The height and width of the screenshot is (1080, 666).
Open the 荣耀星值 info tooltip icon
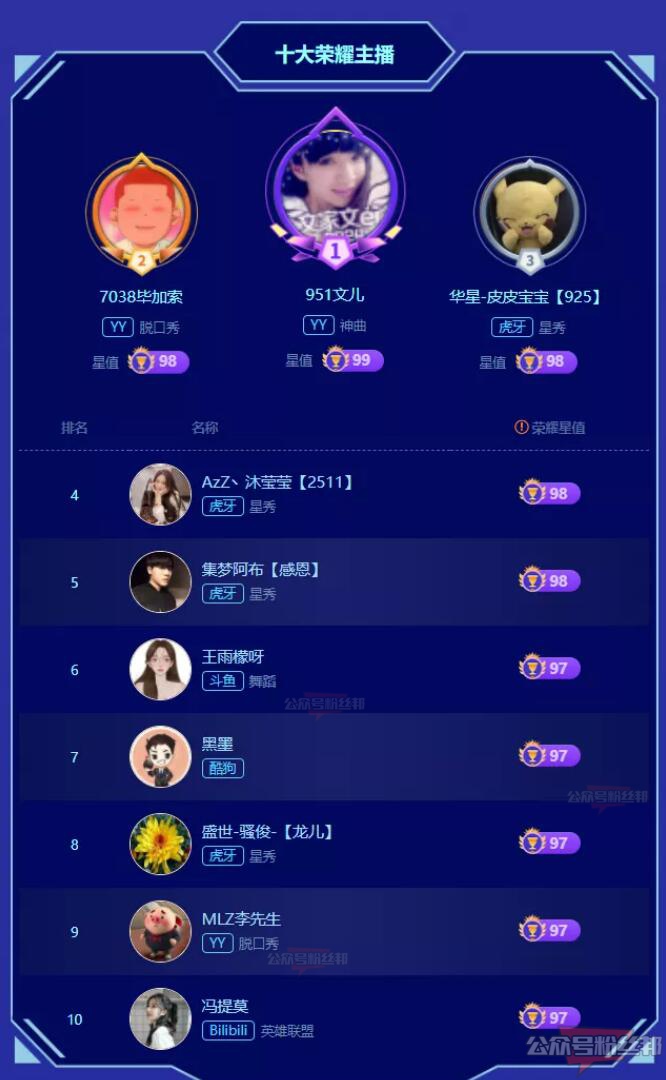[521, 428]
